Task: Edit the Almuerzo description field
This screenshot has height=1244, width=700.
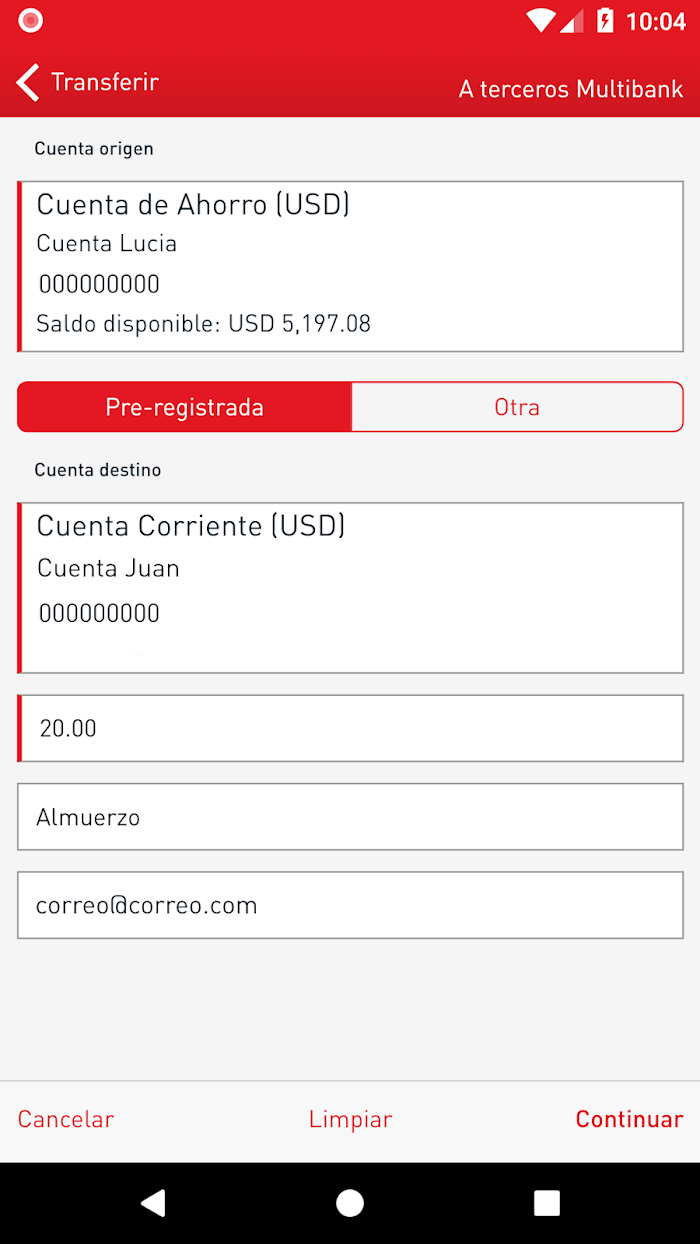Action: (x=350, y=817)
